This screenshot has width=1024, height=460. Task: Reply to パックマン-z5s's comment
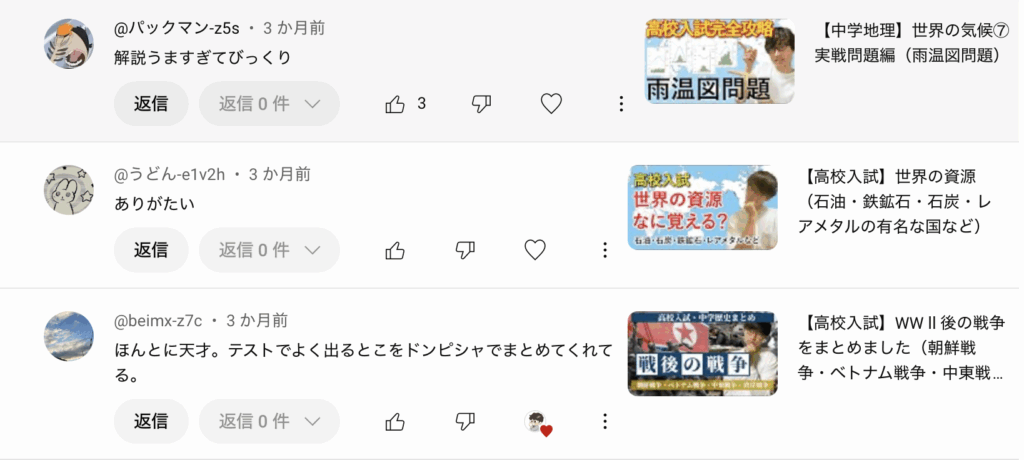coord(151,104)
